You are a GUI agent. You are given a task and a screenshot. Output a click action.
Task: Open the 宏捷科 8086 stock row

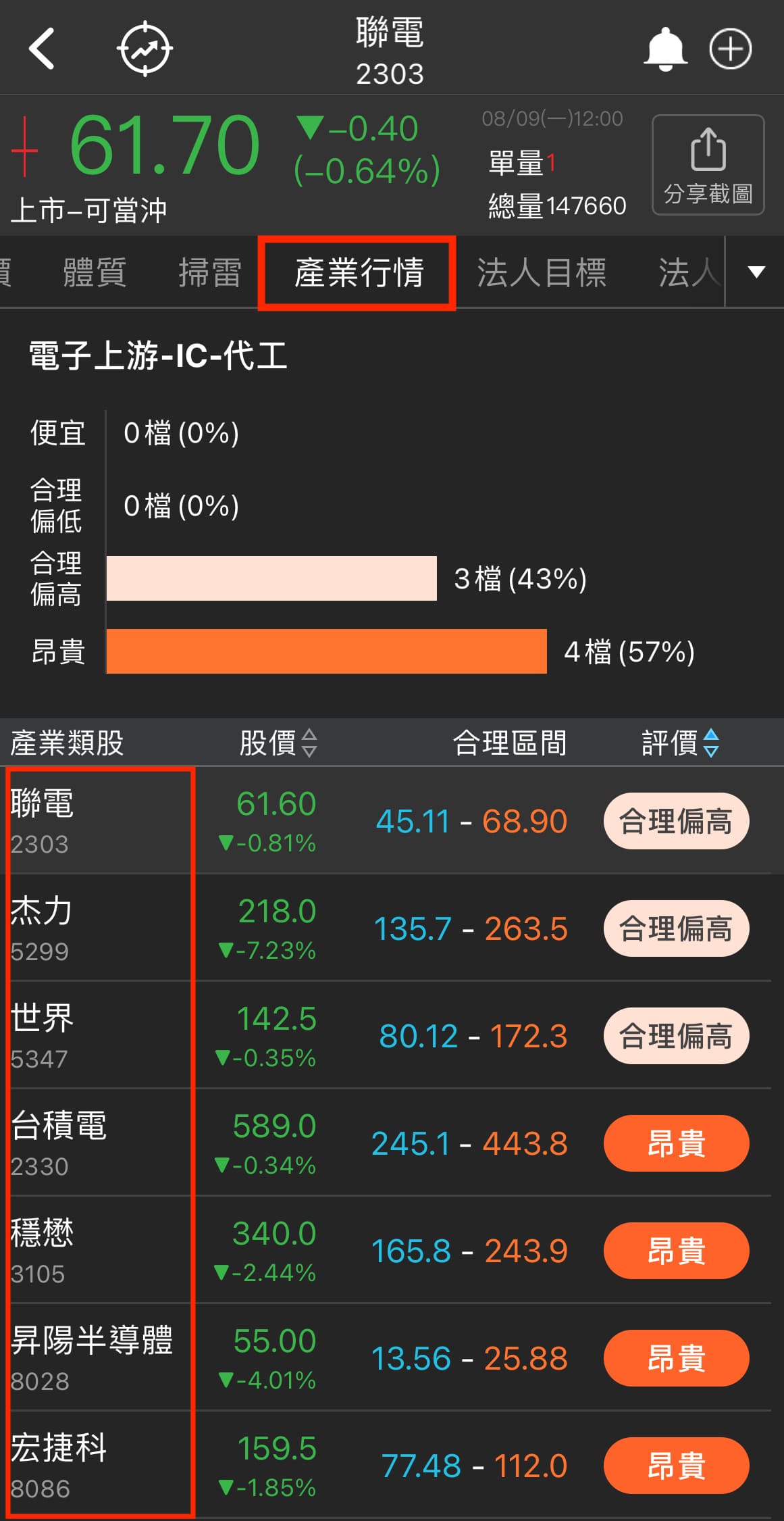point(392,1465)
